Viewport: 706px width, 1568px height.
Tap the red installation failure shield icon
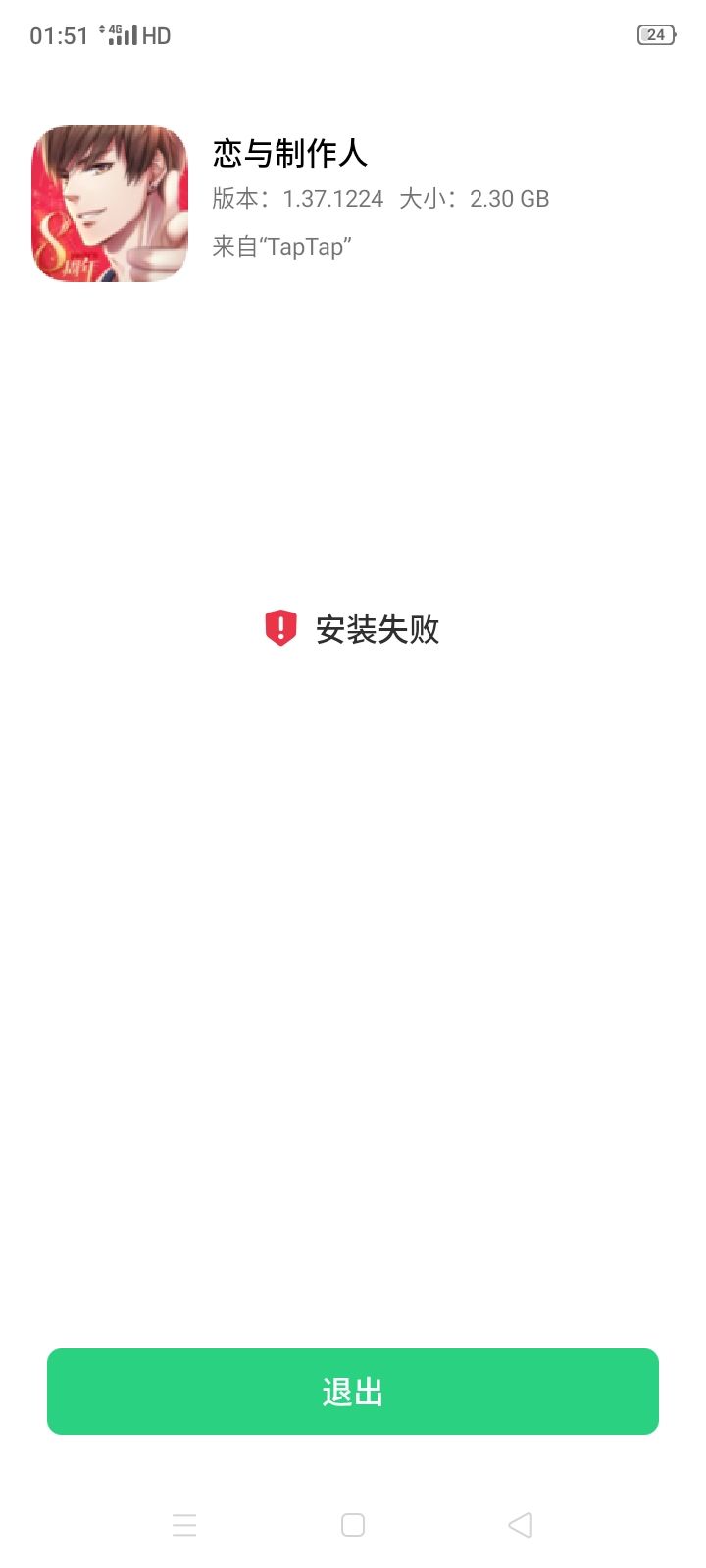tap(279, 628)
